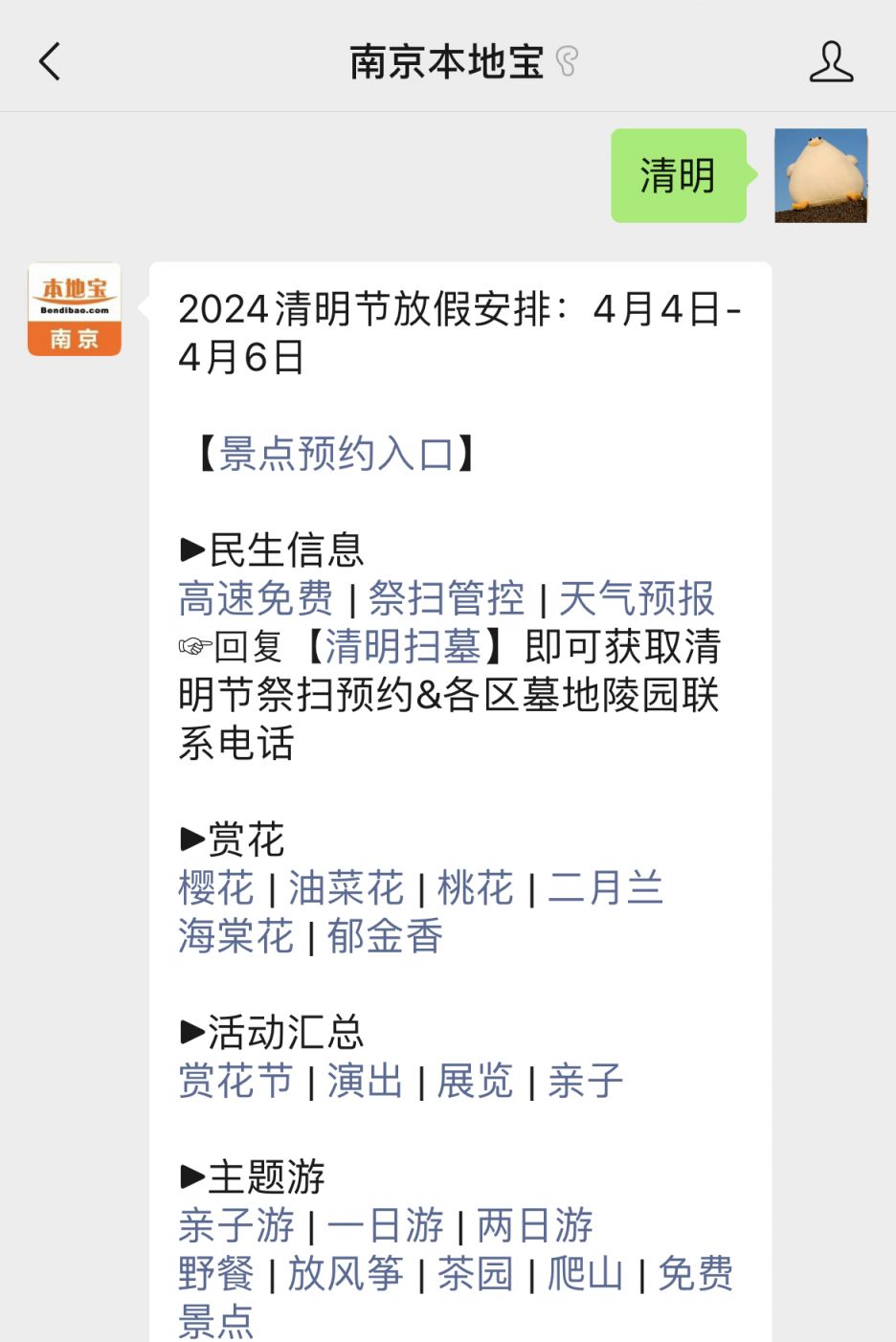Tap the 清明扫墓 keyword link

tap(403, 647)
